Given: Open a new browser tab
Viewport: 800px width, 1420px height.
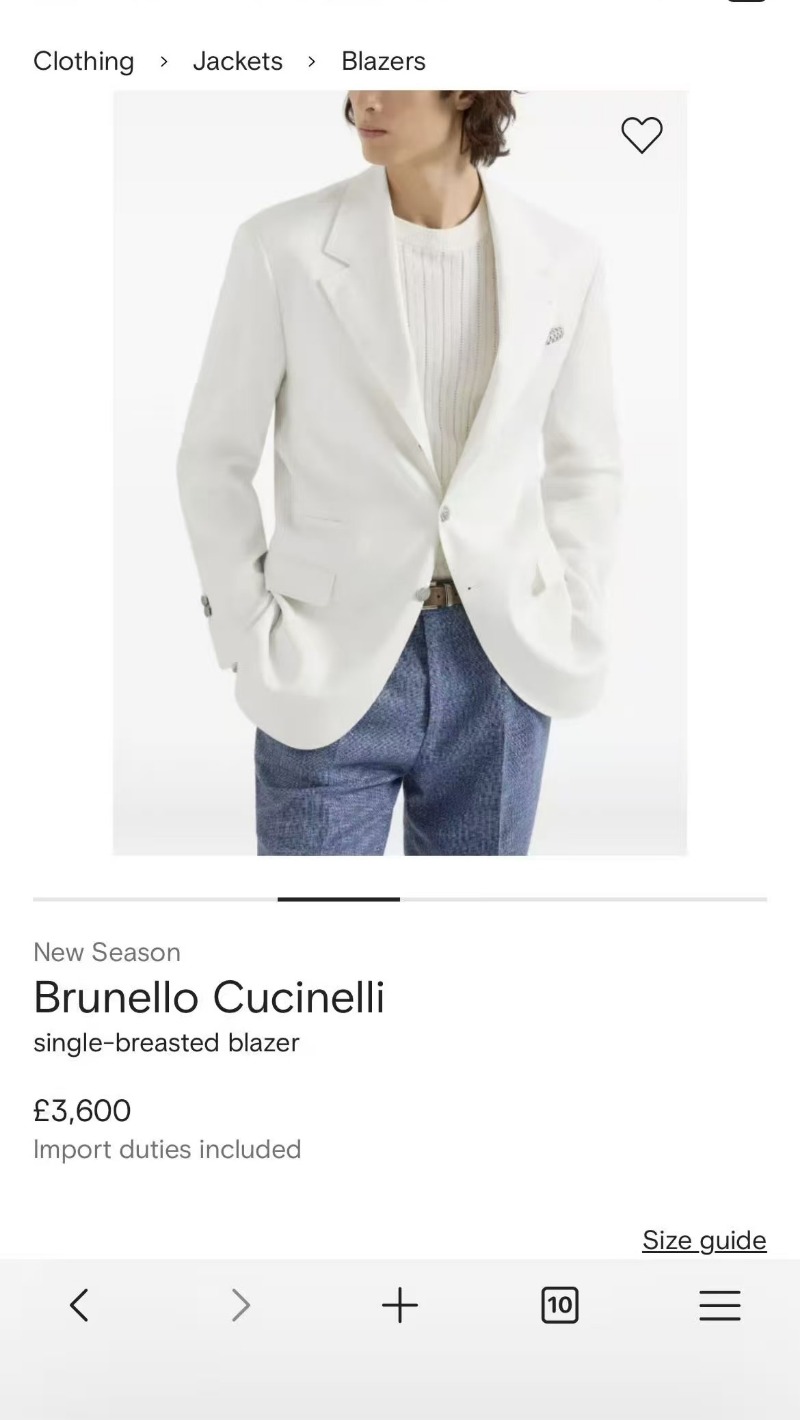Looking at the screenshot, I should click(x=400, y=1305).
